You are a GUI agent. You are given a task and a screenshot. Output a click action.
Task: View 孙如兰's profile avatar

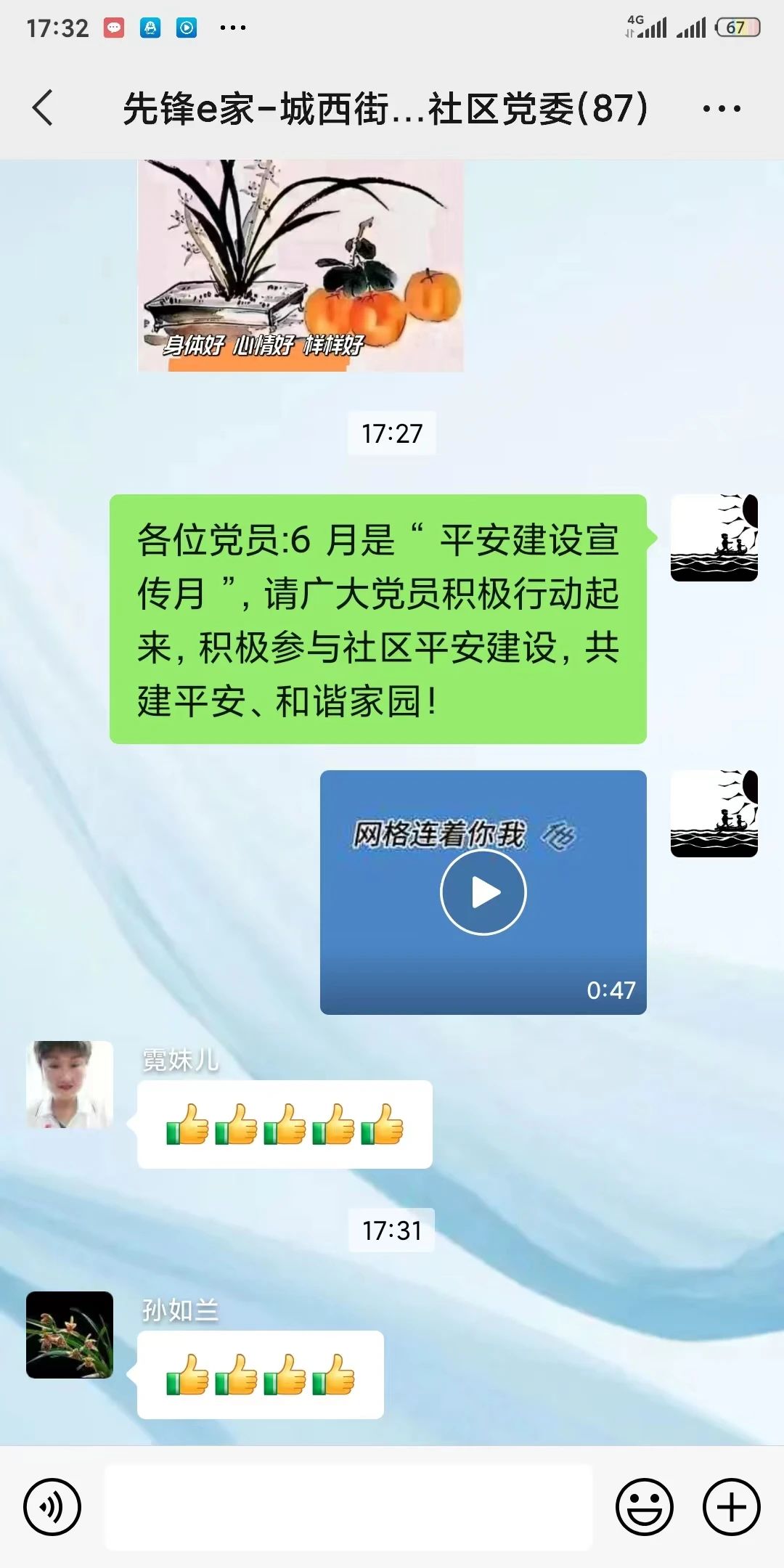[x=70, y=1335]
